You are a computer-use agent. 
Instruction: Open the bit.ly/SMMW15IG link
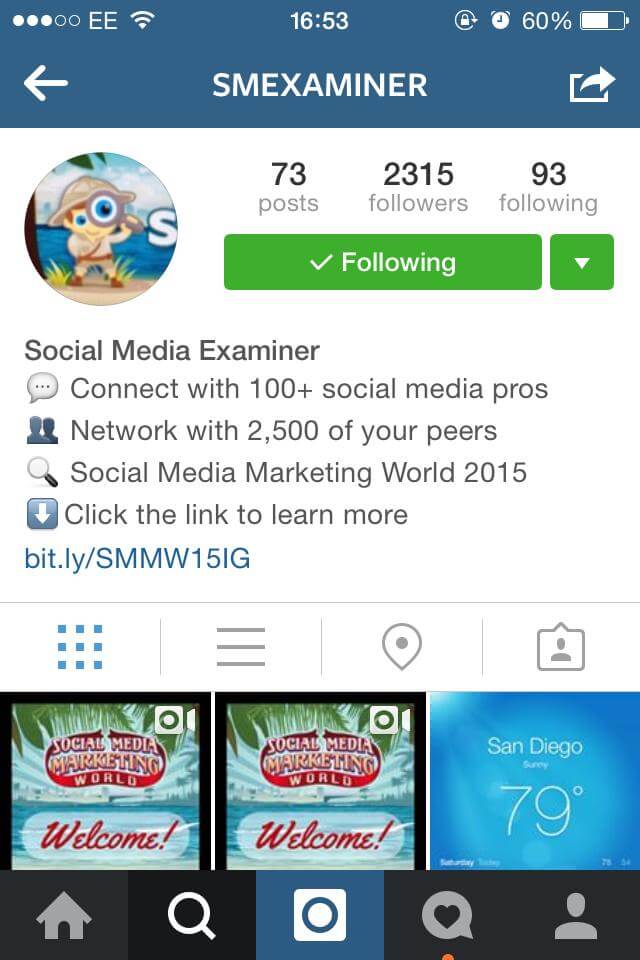point(137,558)
